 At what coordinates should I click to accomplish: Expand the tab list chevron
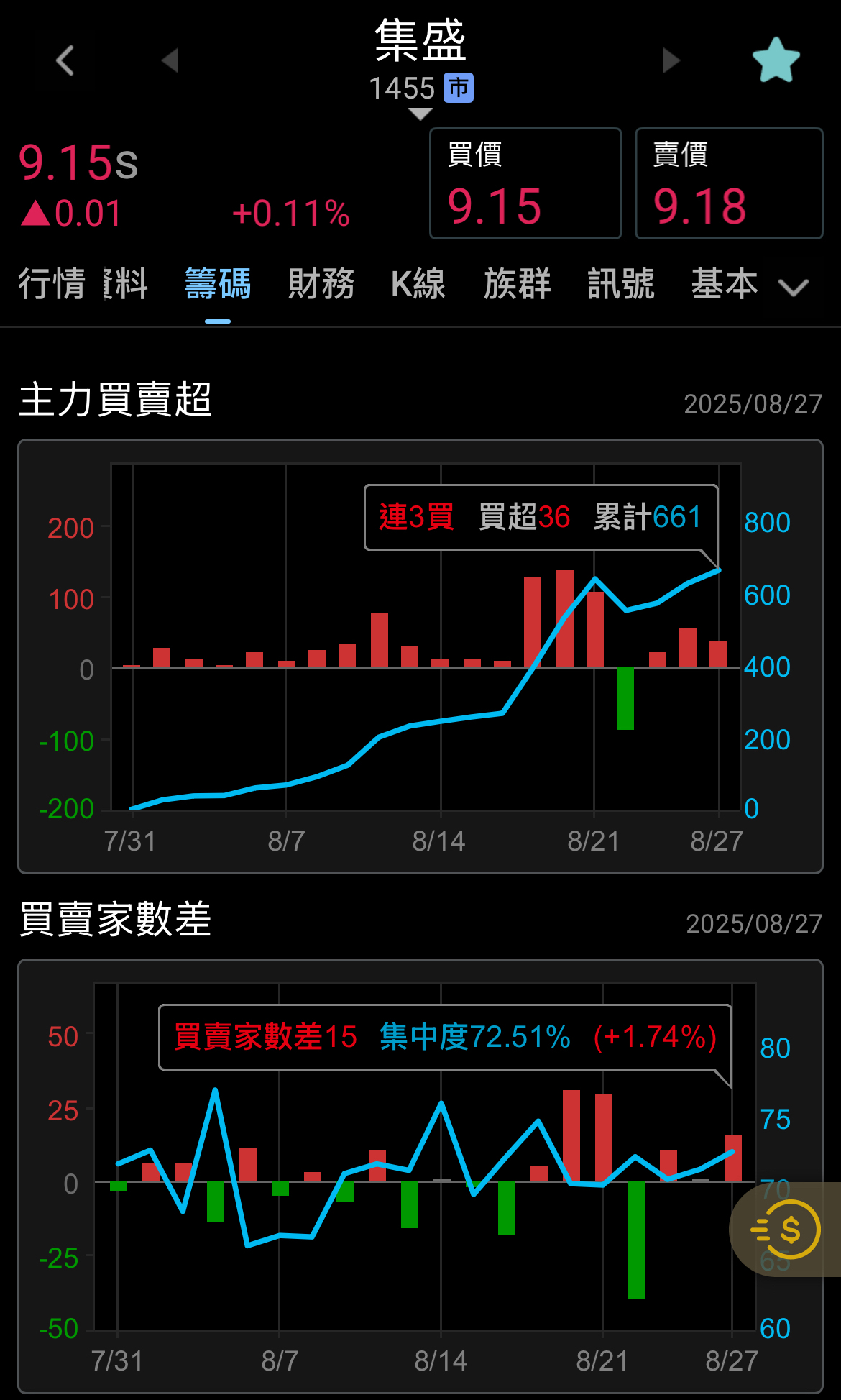[794, 288]
